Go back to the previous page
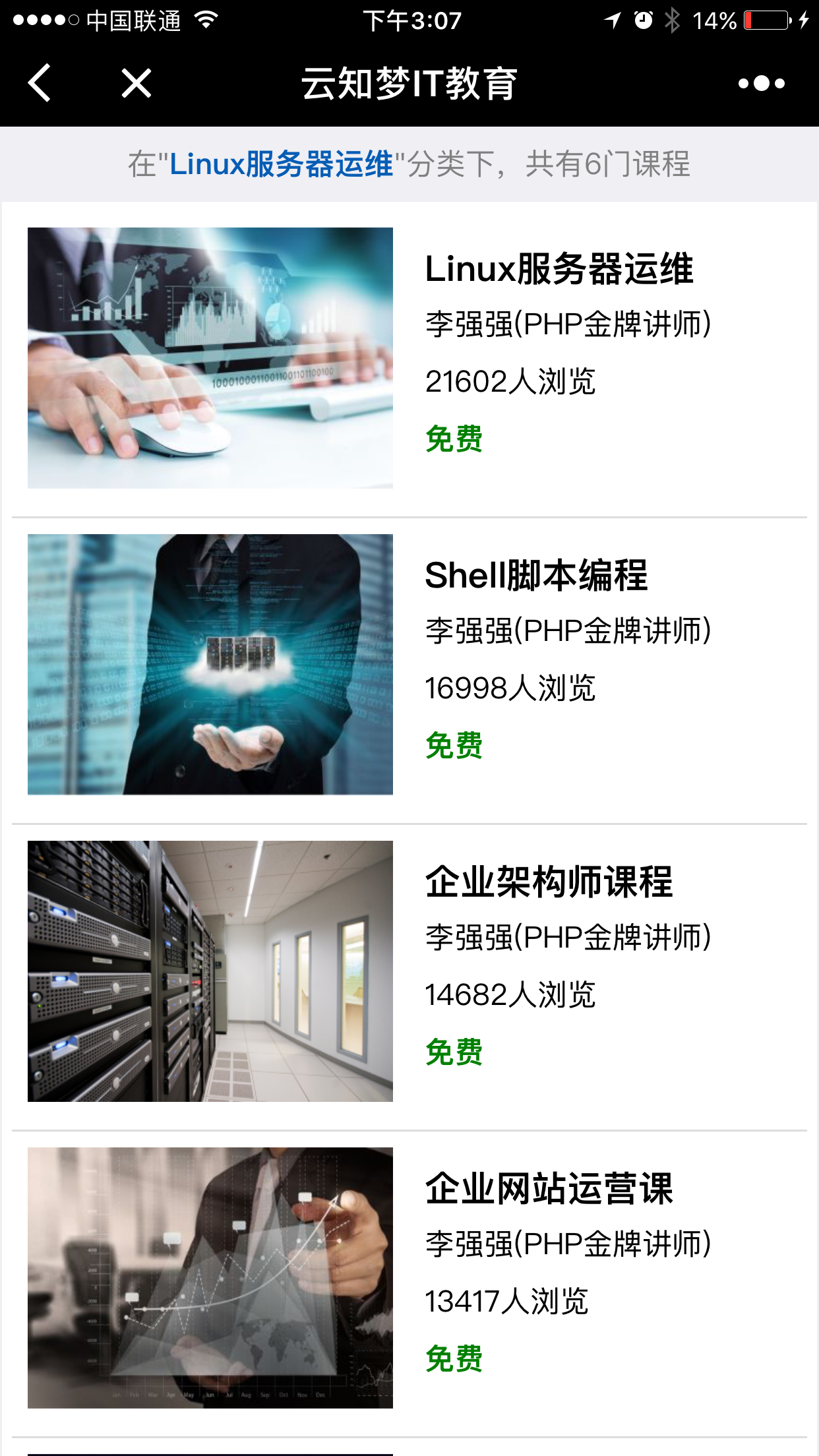Image resolution: width=819 pixels, height=1456 pixels. 40,83
